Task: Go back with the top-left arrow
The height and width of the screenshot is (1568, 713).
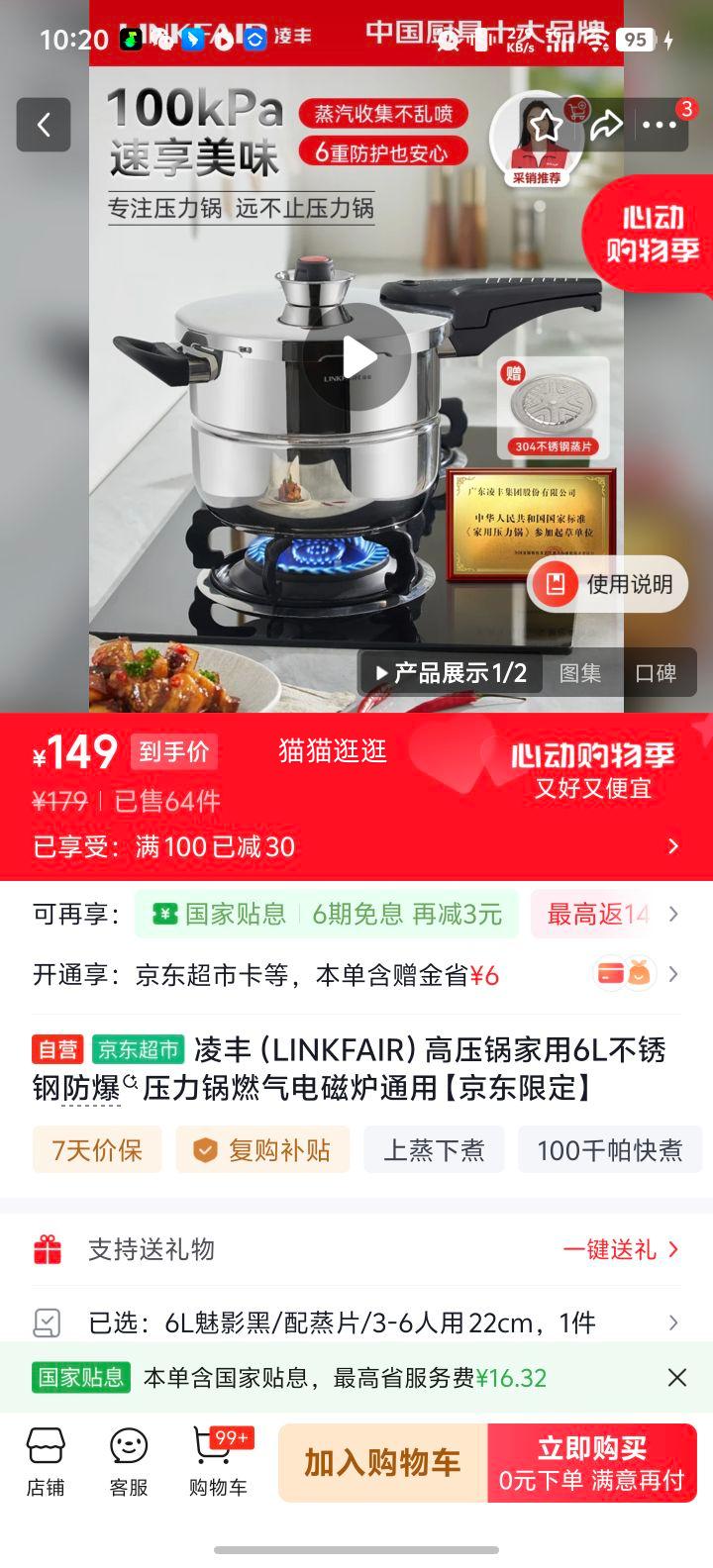Action: [44, 125]
